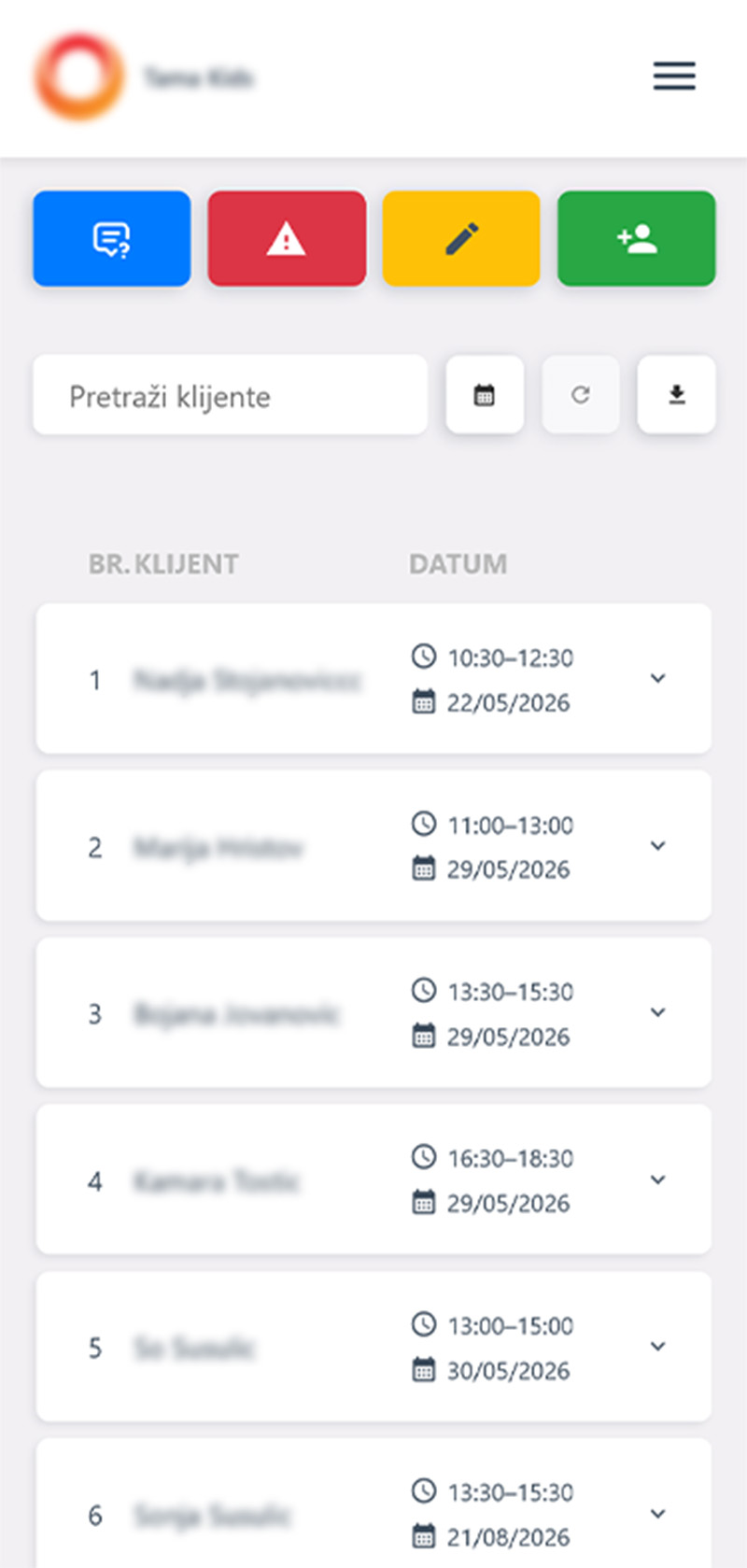The image size is (747, 1568).
Task: Add a new client with green button
Action: click(x=637, y=239)
